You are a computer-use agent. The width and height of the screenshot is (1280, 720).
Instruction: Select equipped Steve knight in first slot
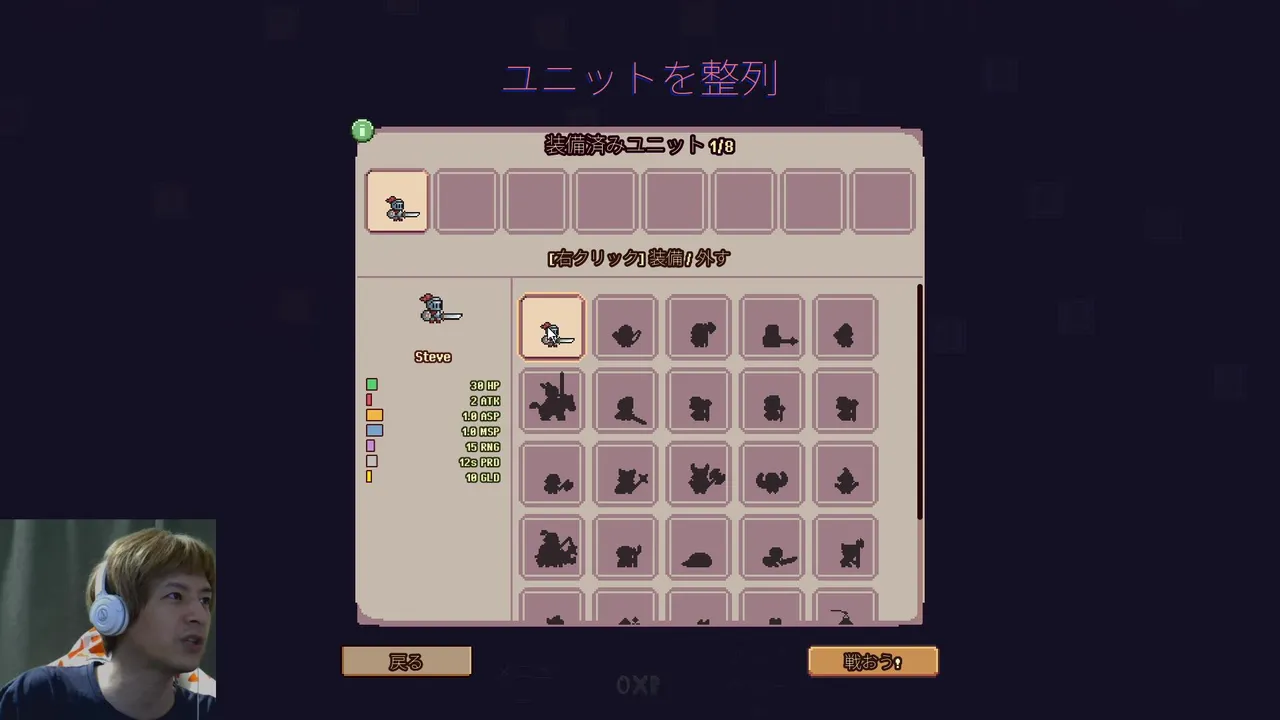coord(397,202)
